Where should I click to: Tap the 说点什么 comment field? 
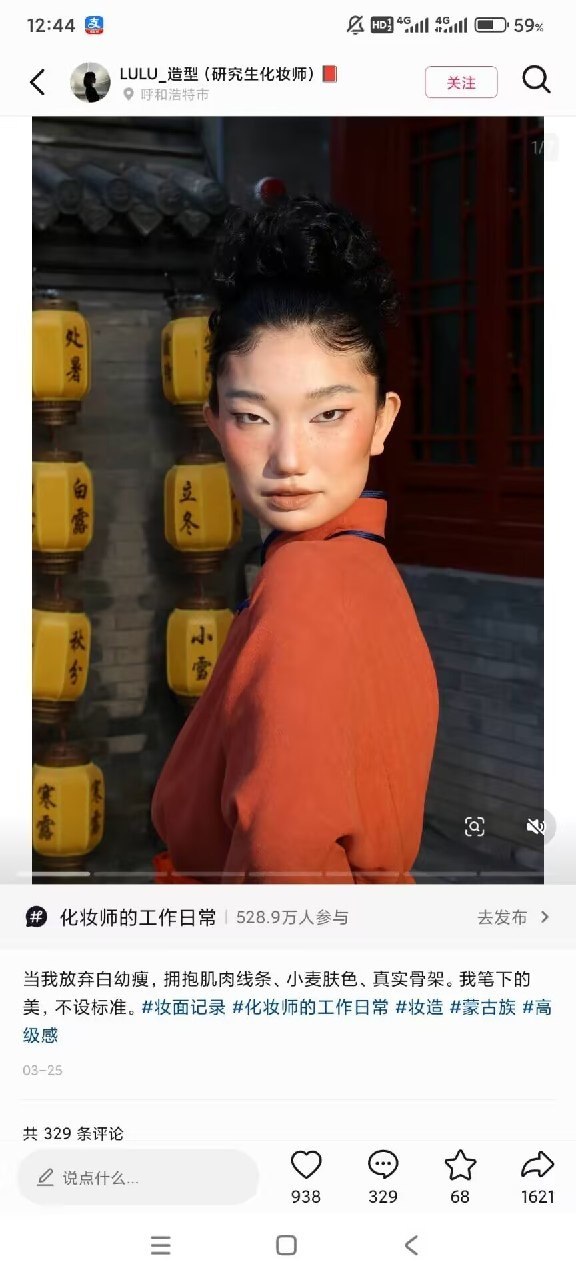coord(138,1177)
